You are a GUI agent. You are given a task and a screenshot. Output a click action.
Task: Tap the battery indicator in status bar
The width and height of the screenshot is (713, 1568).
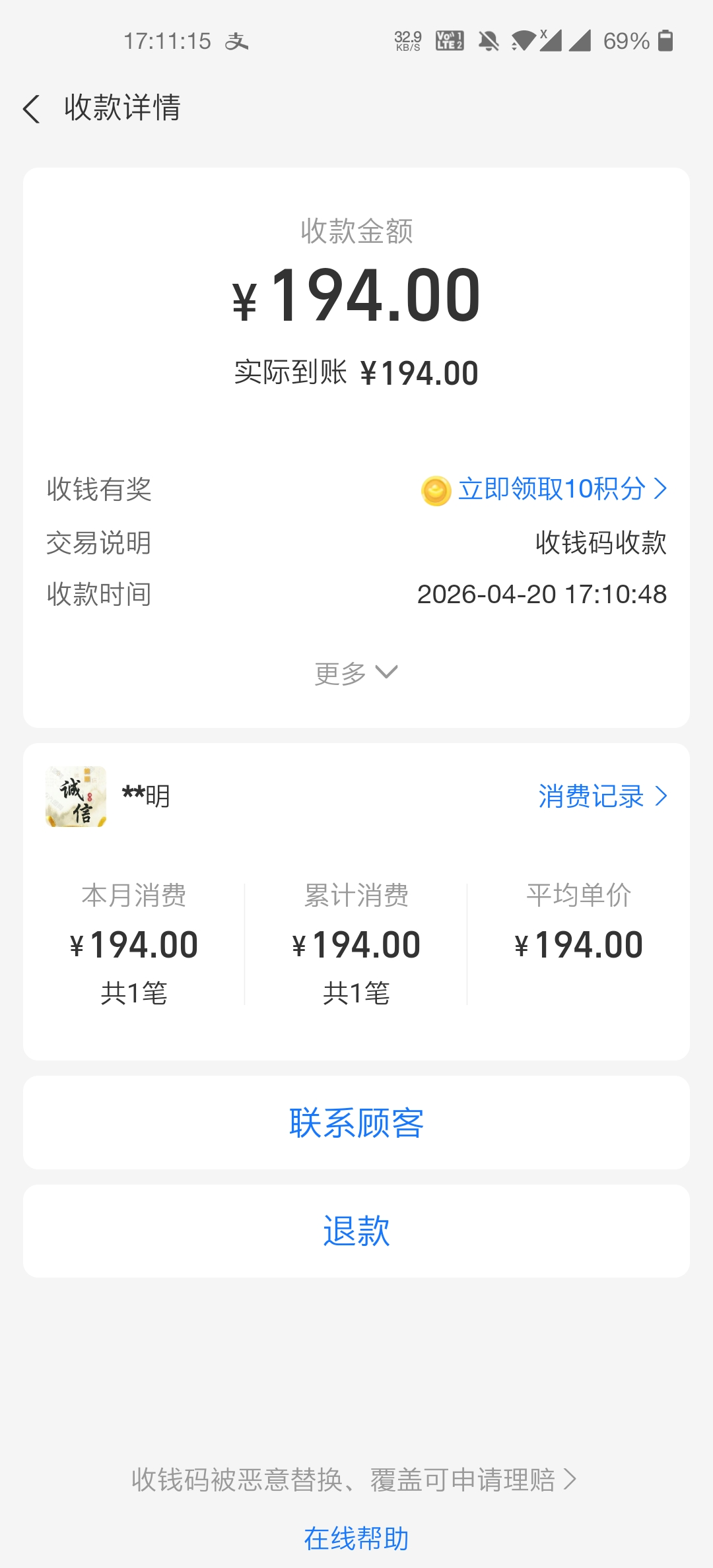[665, 41]
